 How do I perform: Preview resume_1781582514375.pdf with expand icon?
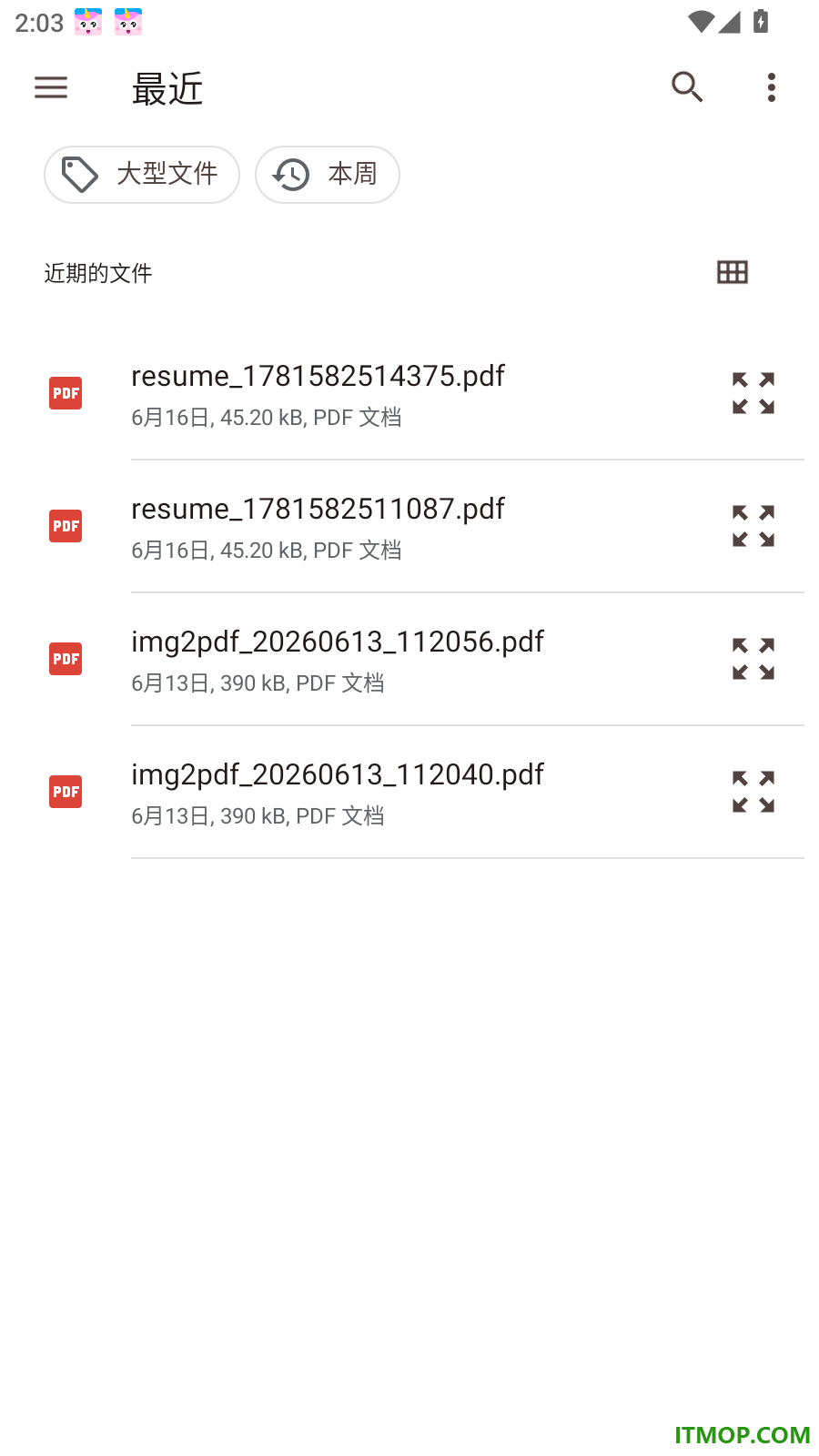tap(753, 393)
